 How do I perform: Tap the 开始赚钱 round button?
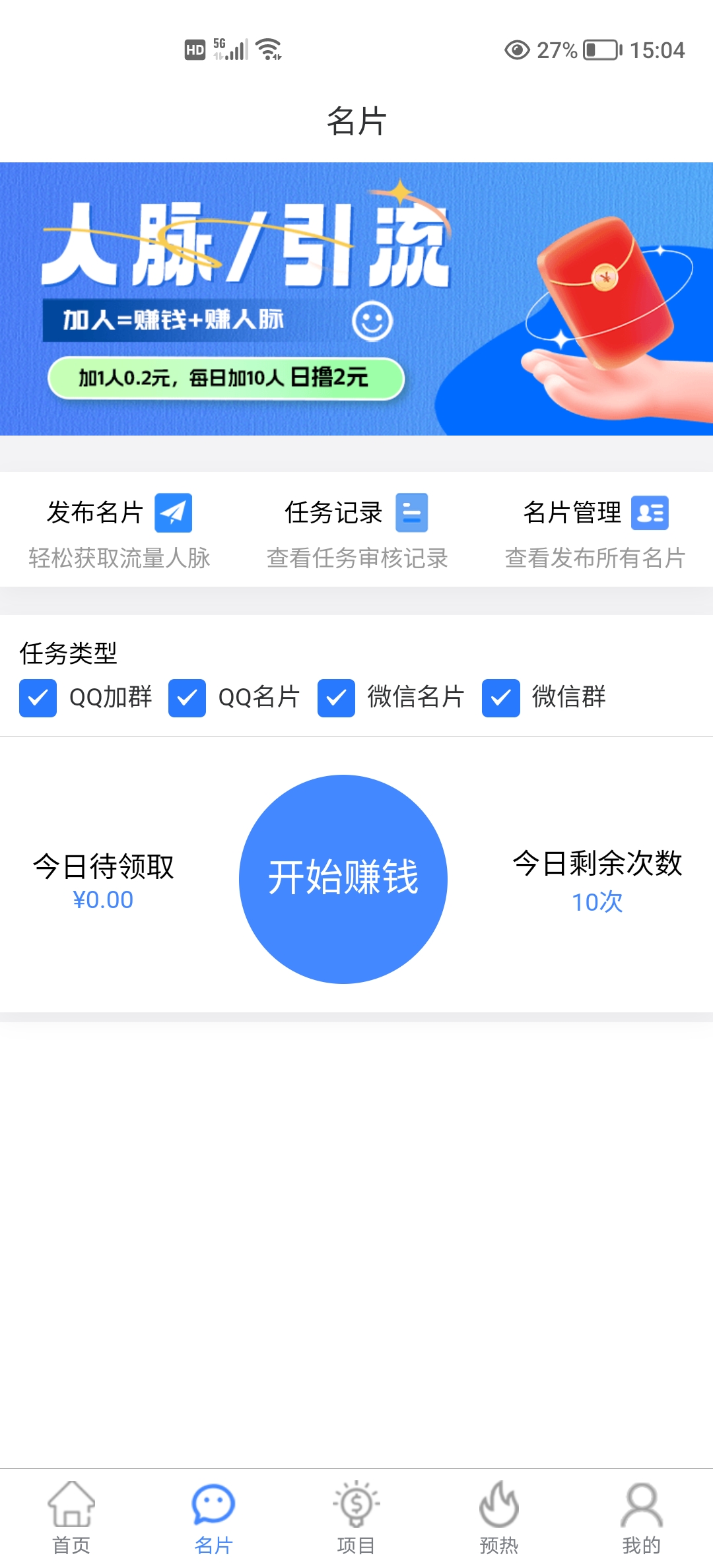point(343,879)
